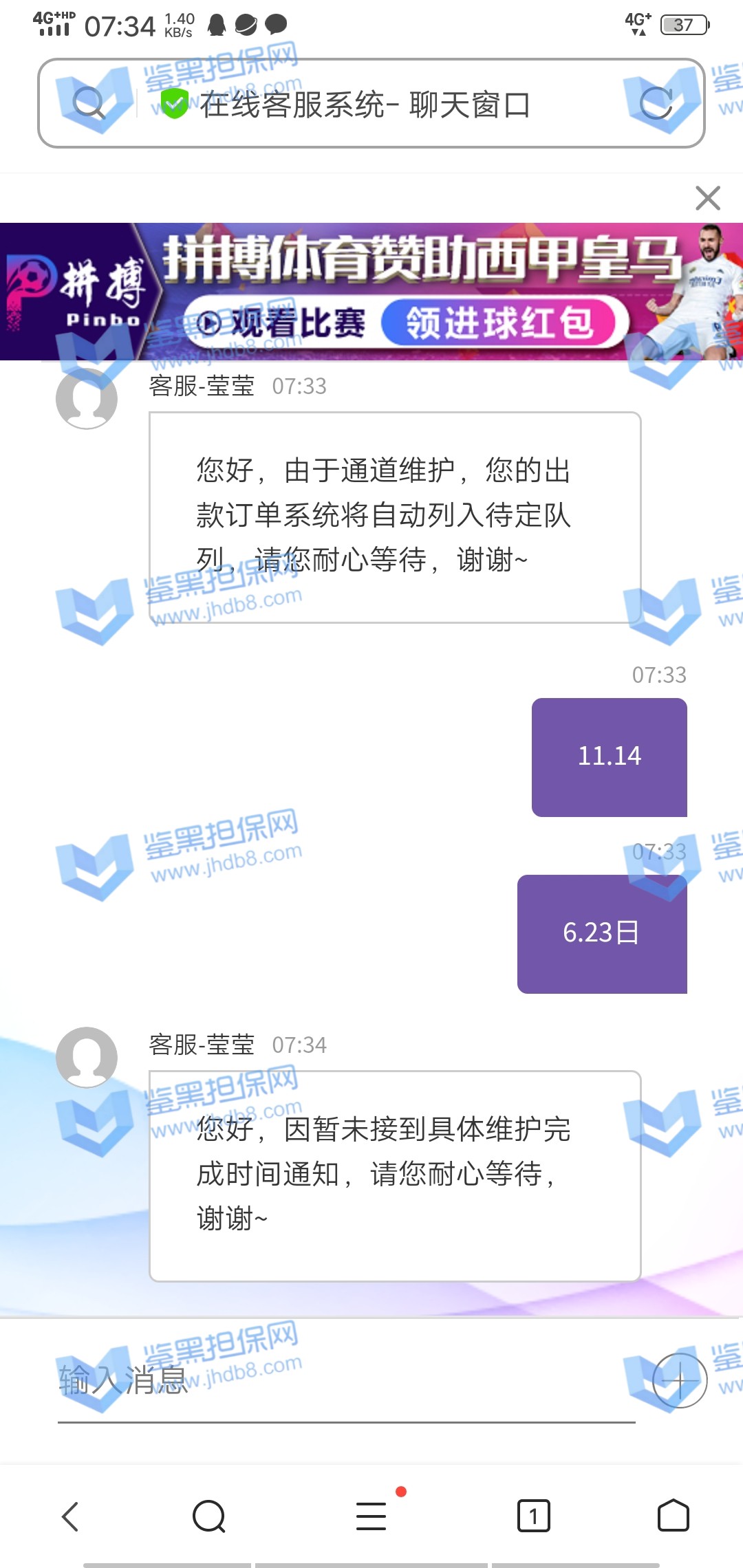This screenshot has height=1568, width=743.
Task: Tap the plus icon beside the message field
Action: (680, 1381)
